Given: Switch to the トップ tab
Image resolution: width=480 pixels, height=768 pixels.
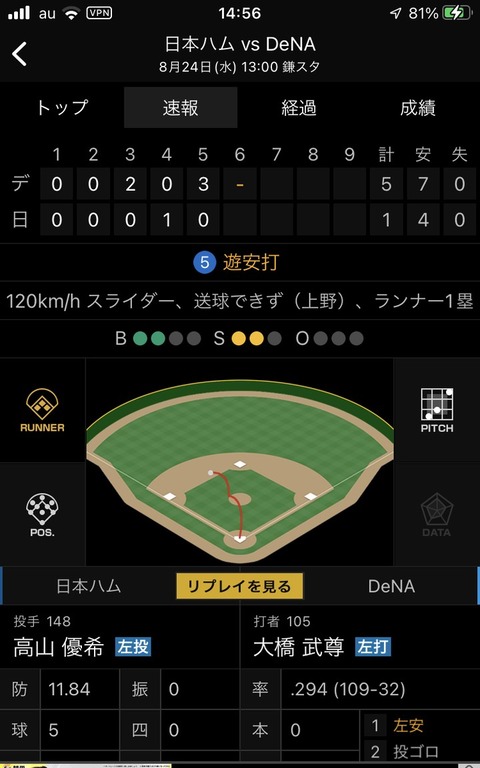Looking at the screenshot, I should tap(62, 108).
